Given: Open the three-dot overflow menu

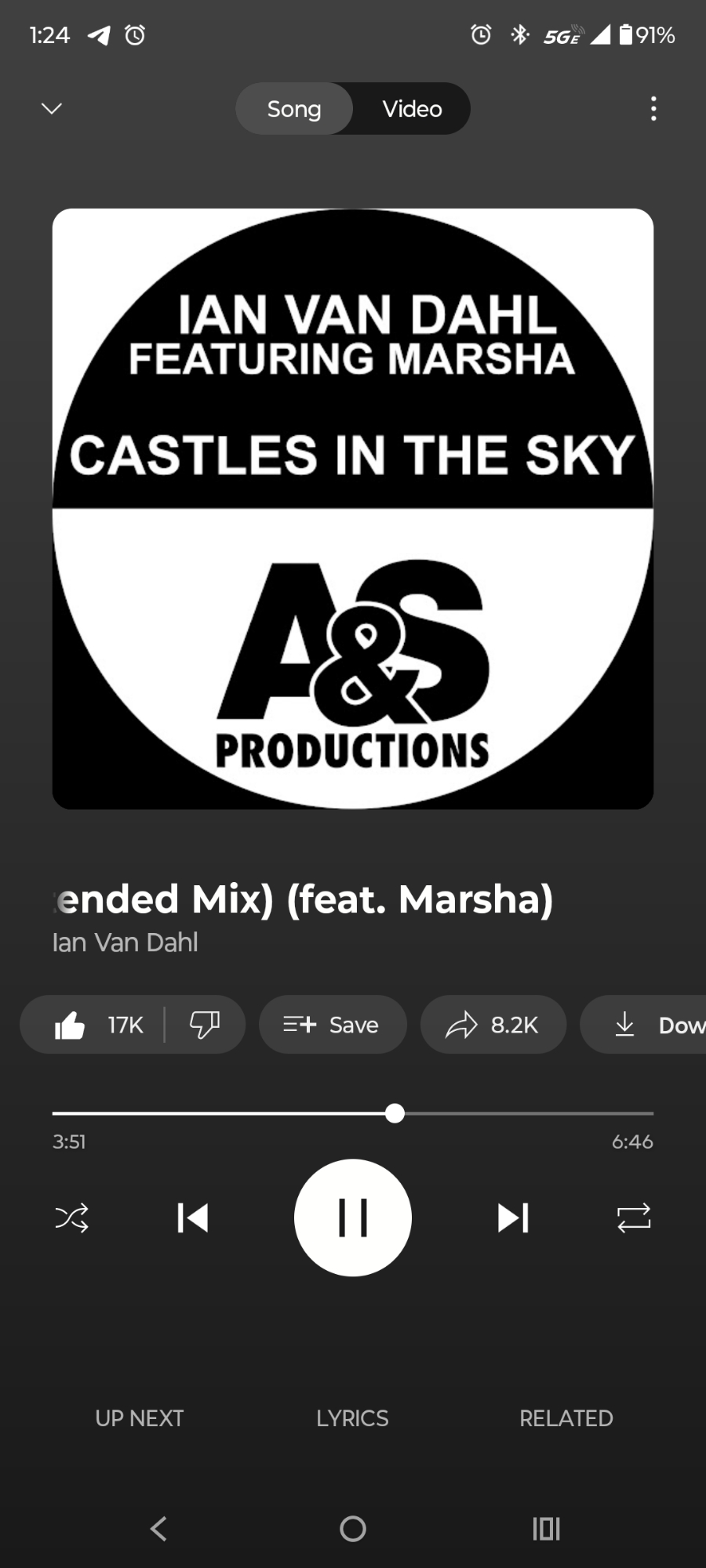Looking at the screenshot, I should (653, 108).
